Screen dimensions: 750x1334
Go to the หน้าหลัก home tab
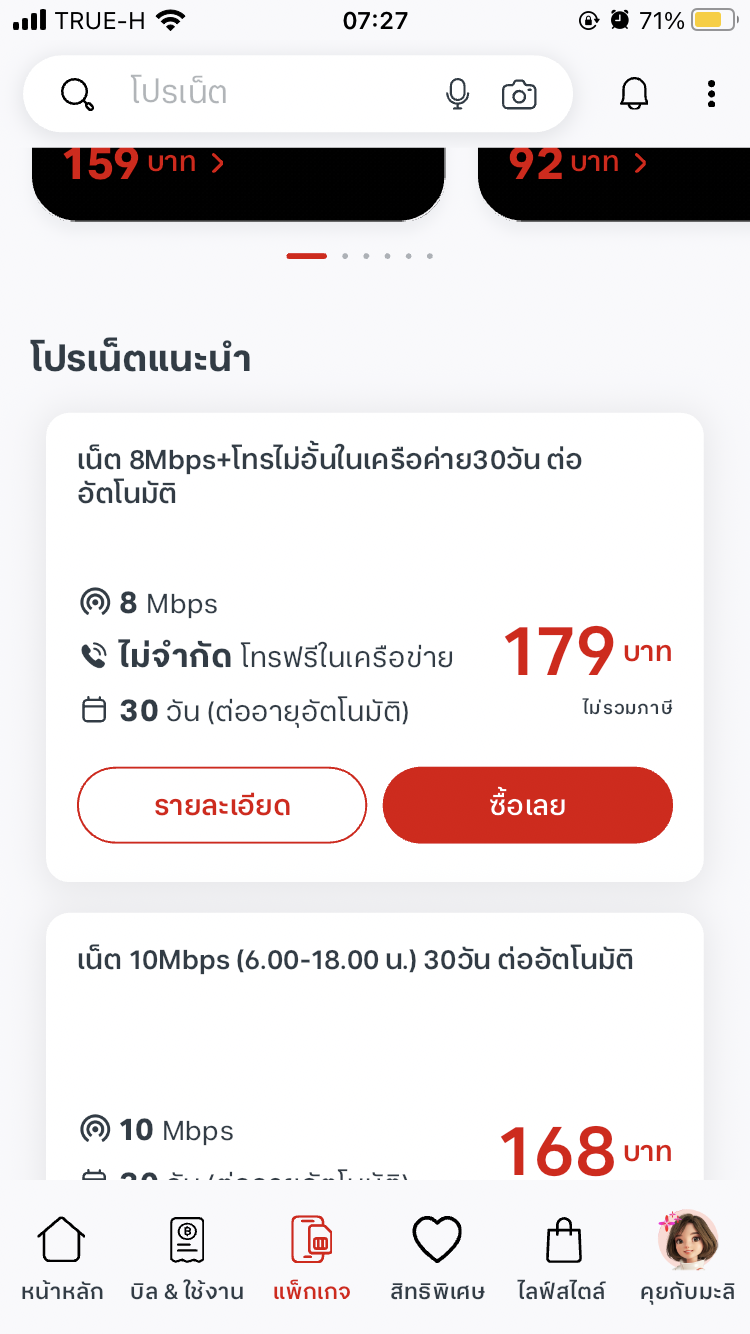coord(62,1258)
